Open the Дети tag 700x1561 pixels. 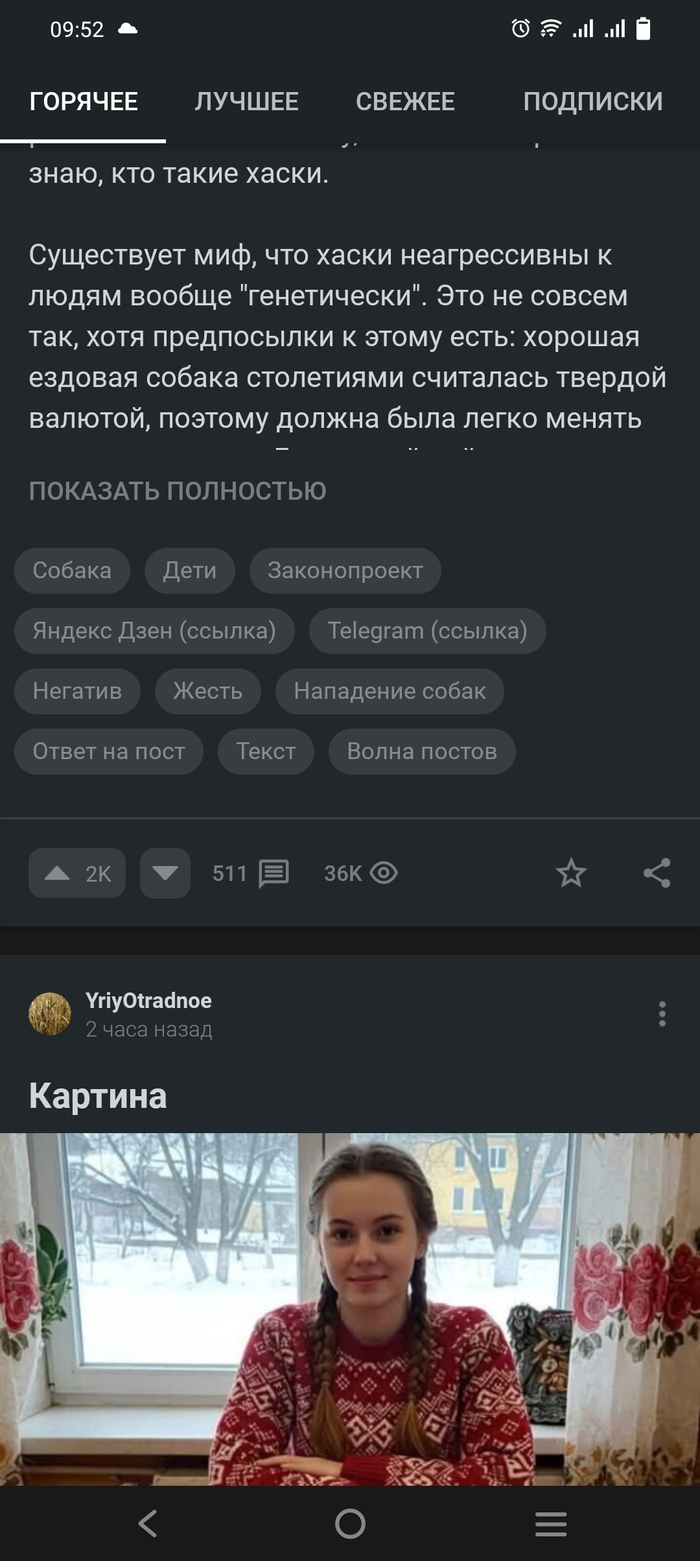(190, 571)
